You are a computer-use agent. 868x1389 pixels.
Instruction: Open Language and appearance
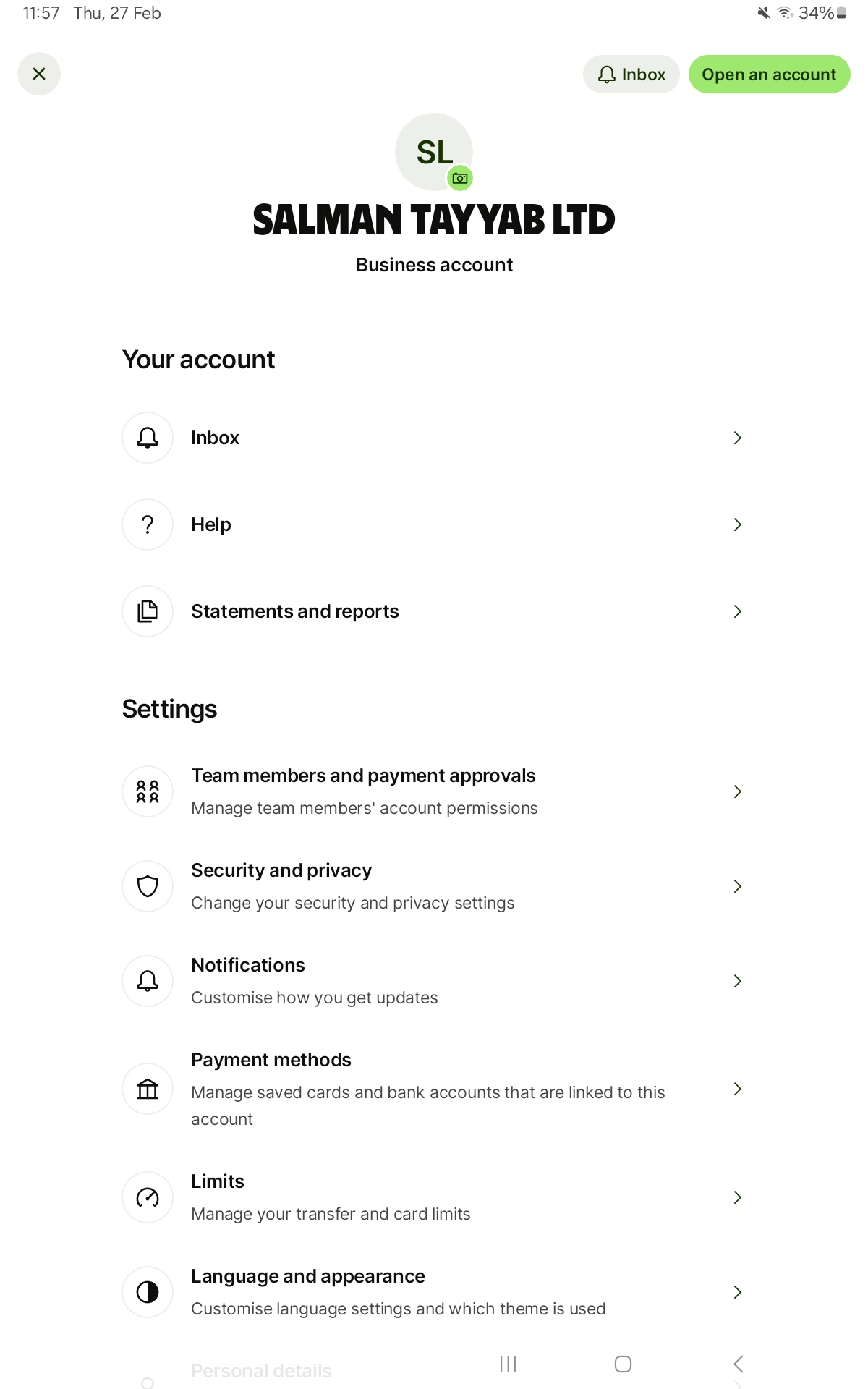[434, 1292]
